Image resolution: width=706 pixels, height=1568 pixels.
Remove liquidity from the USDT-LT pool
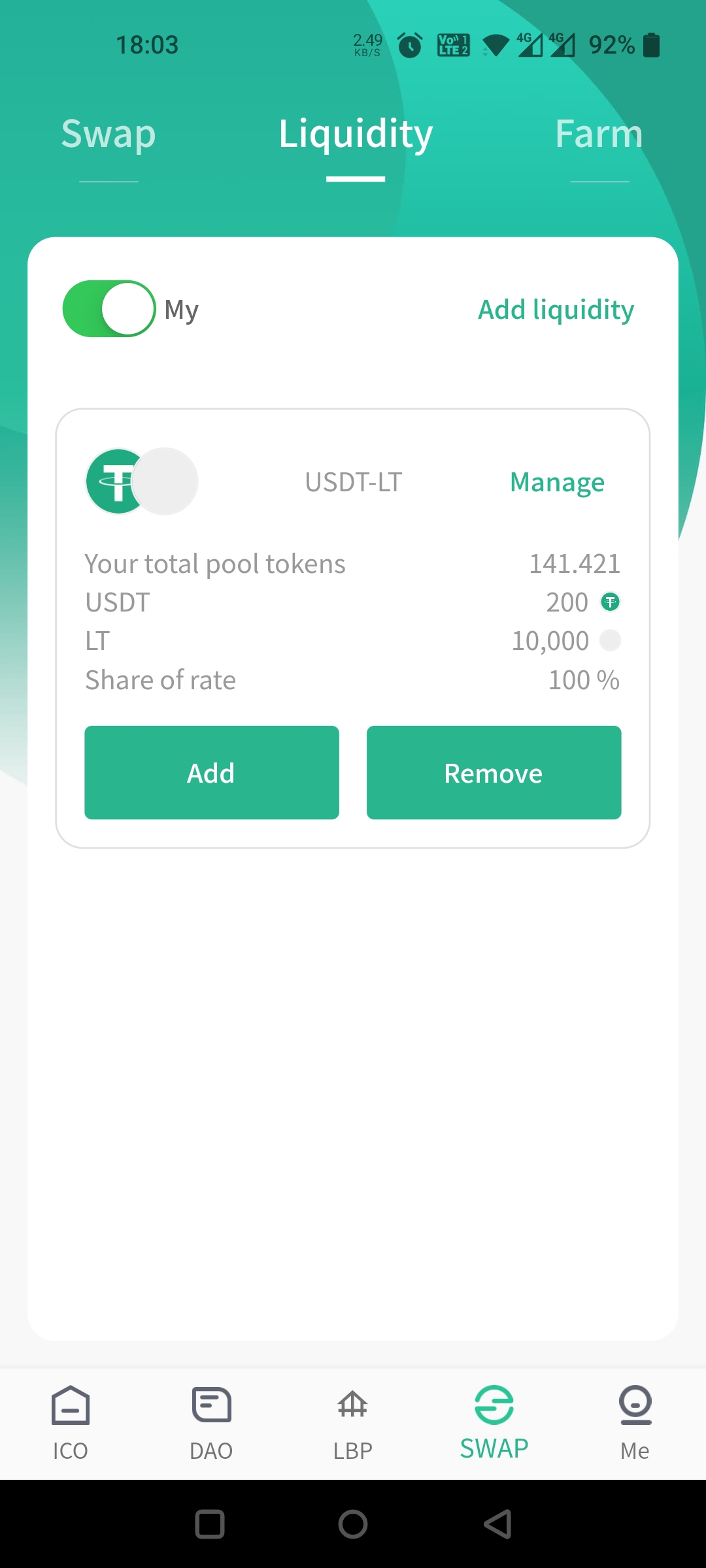[494, 772]
